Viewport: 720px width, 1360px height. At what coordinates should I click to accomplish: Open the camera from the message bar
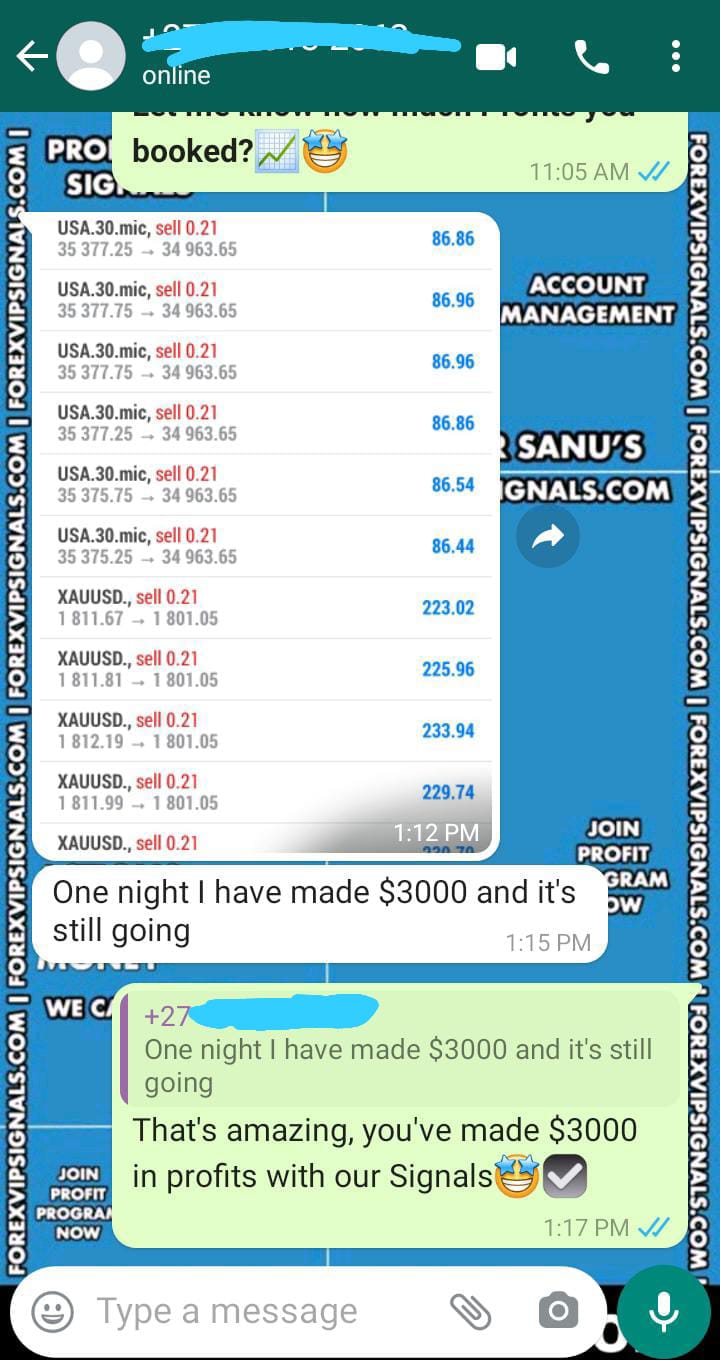[x=558, y=1311]
